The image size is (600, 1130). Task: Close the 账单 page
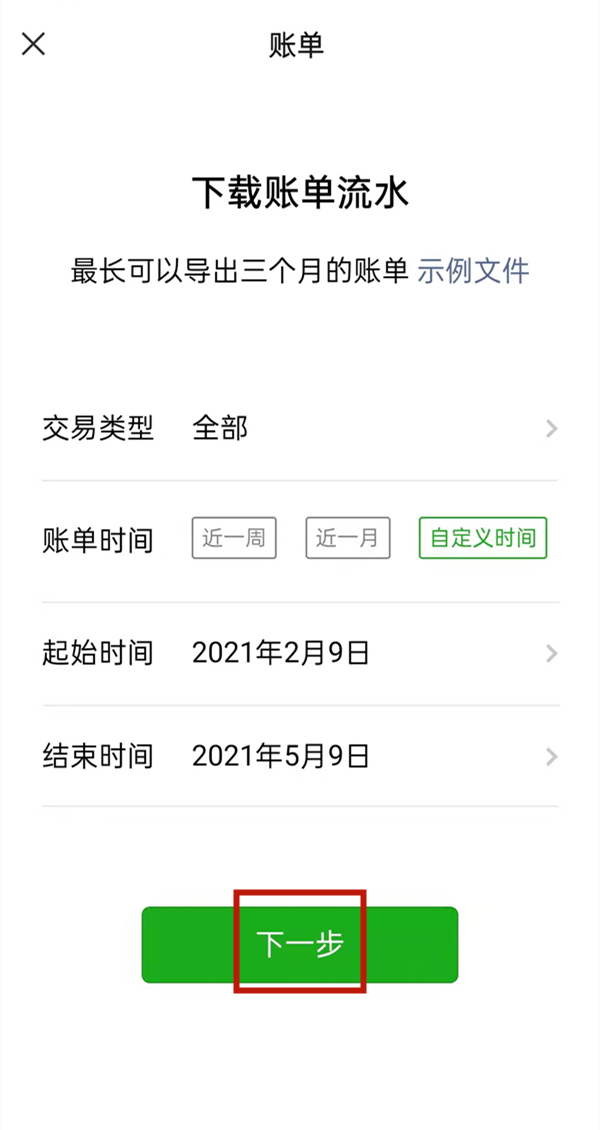click(33, 45)
